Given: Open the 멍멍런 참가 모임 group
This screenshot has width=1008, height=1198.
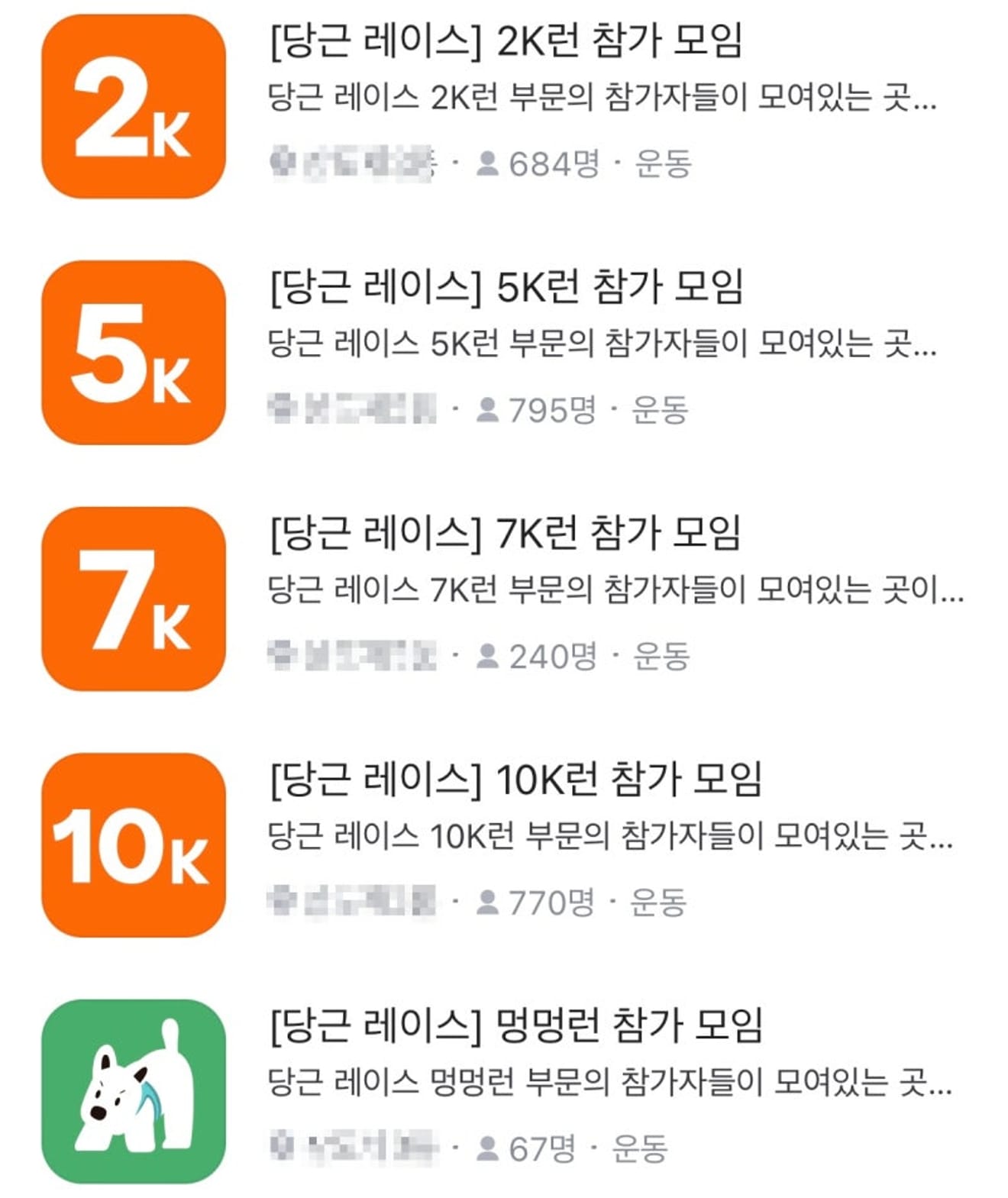Looking at the screenshot, I should click(x=515, y=1025).
